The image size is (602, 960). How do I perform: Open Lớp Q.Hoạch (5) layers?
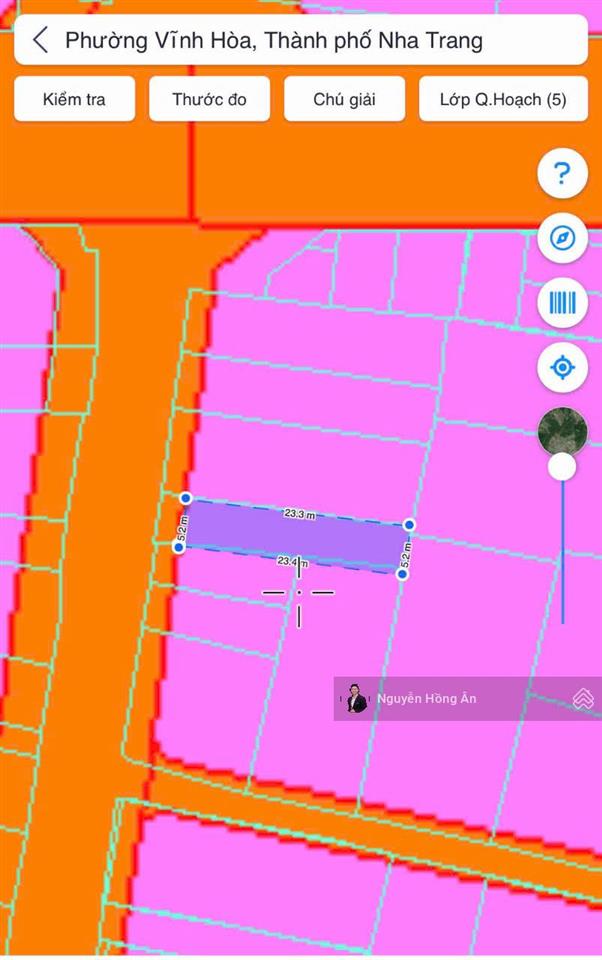[503, 99]
